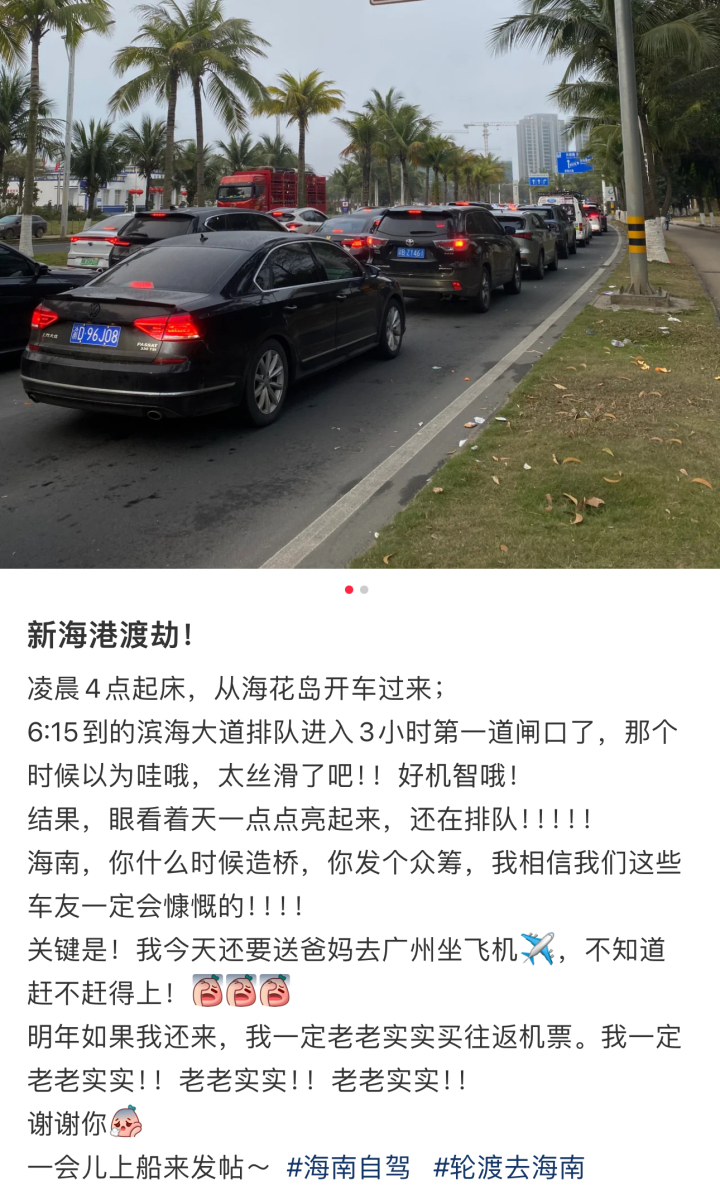Open the hashtag #海南自驾

[x=348, y=1166]
